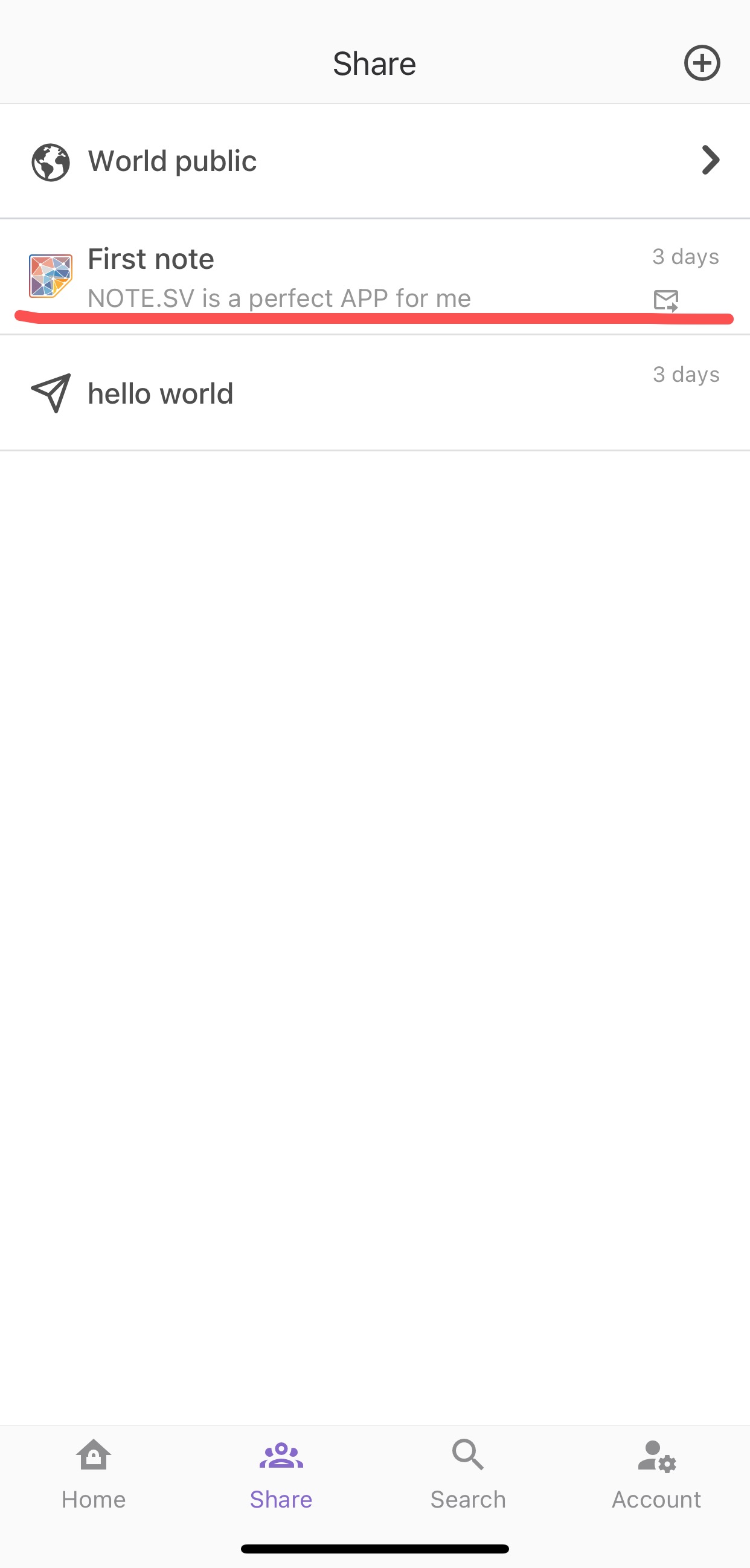Open the World public section

[374, 161]
